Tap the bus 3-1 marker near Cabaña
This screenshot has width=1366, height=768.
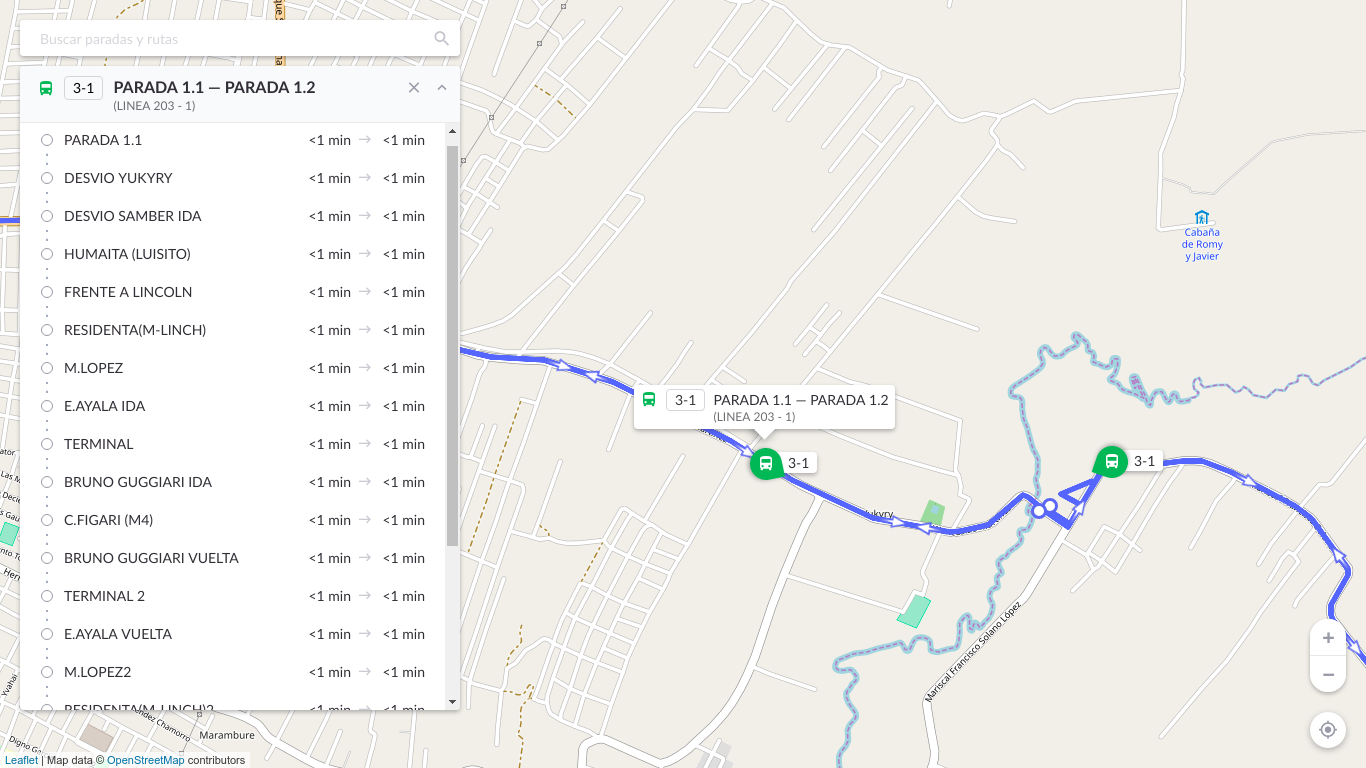pos(1111,461)
